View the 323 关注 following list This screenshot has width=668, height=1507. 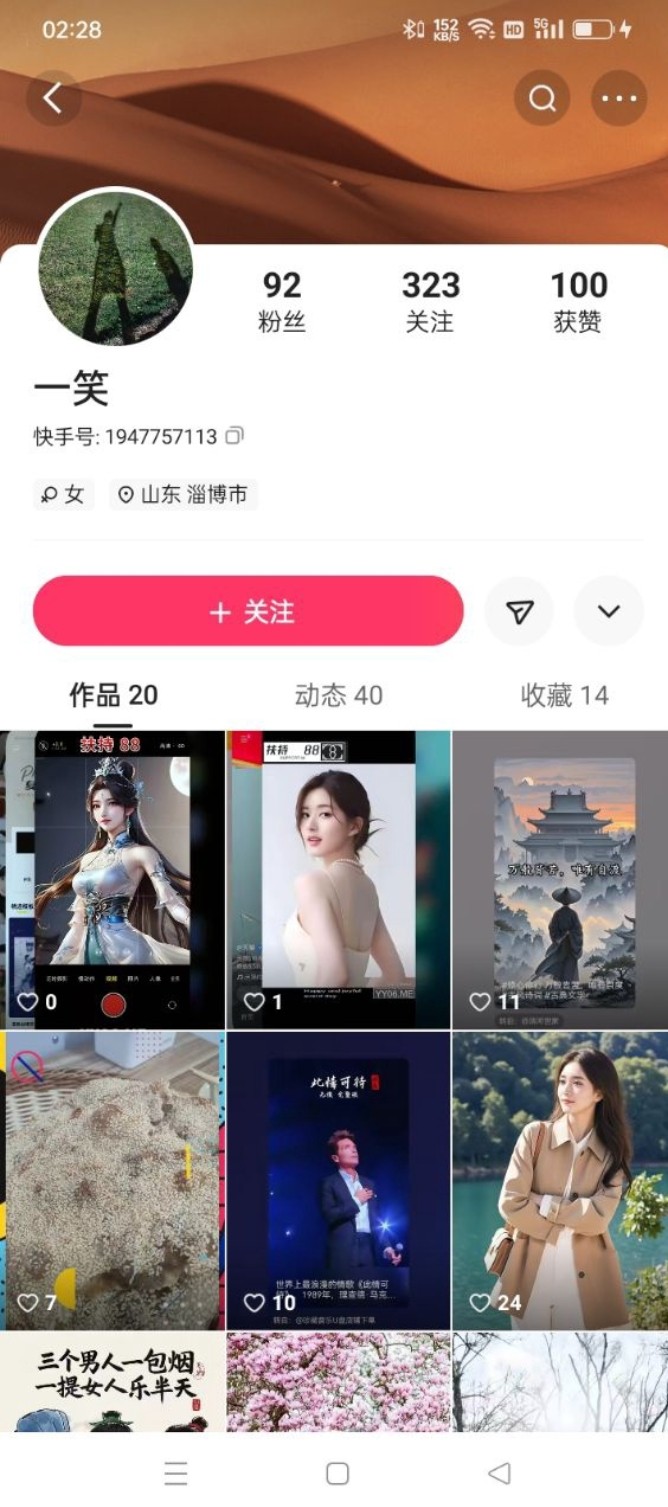click(430, 301)
